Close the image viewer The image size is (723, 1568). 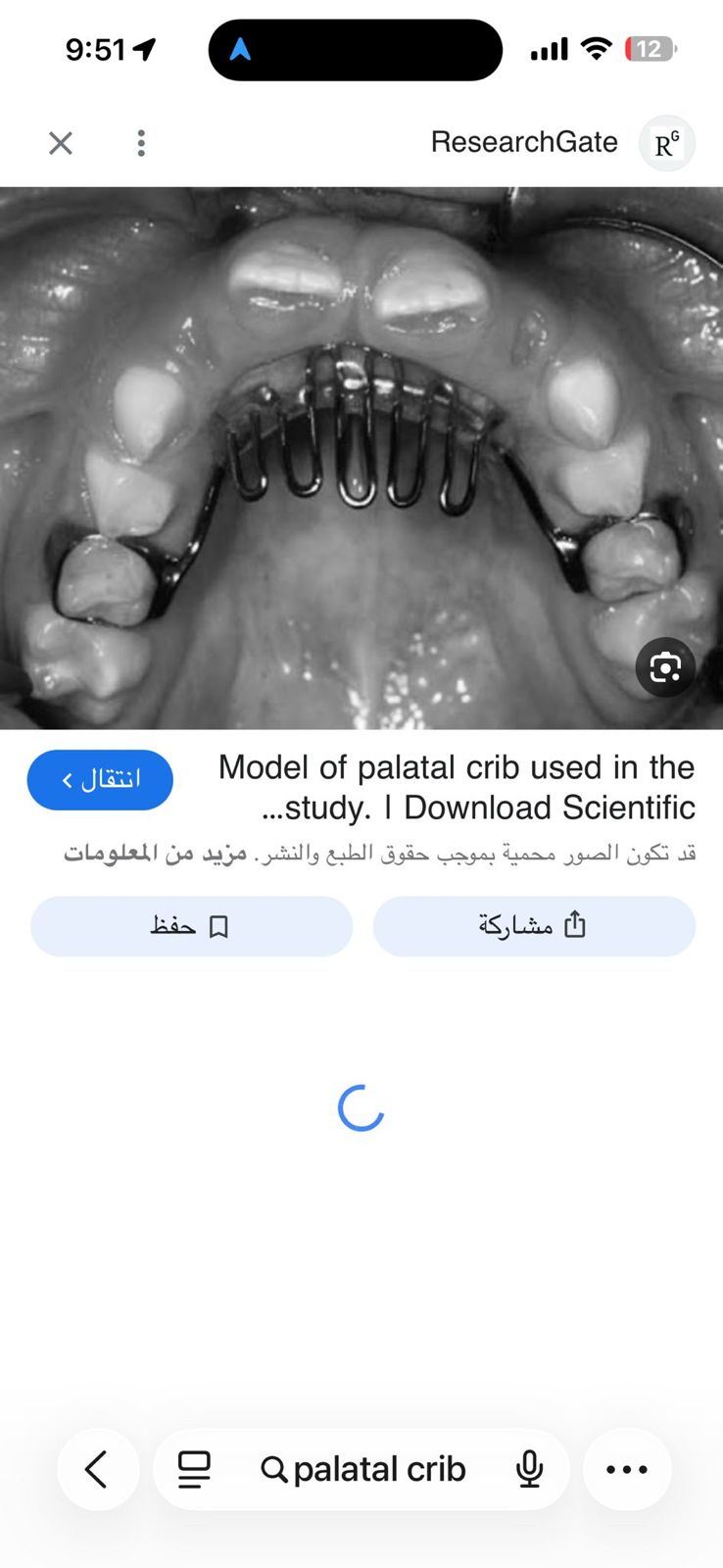[x=61, y=143]
